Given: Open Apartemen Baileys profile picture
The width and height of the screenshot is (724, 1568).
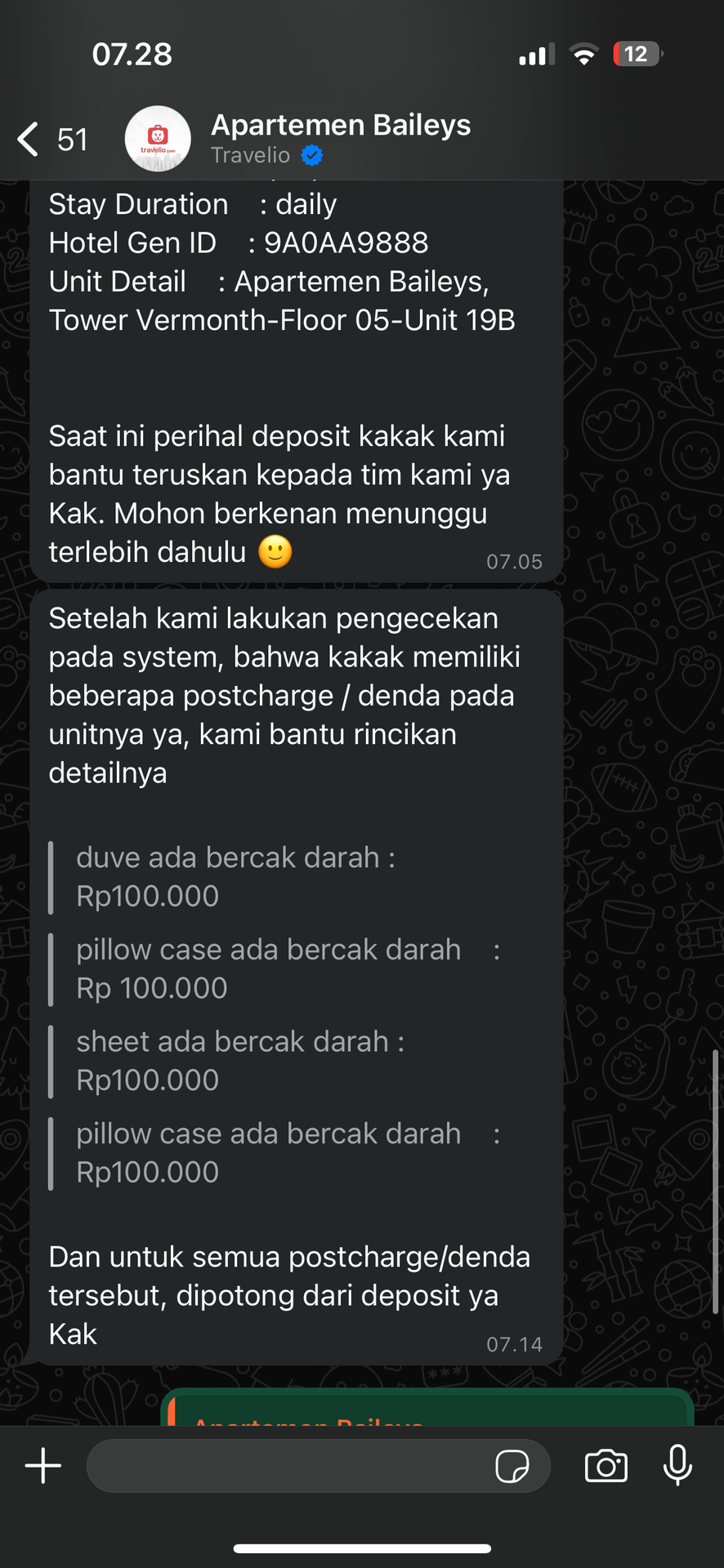Looking at the screenshot, I should [x=158, y=139].
